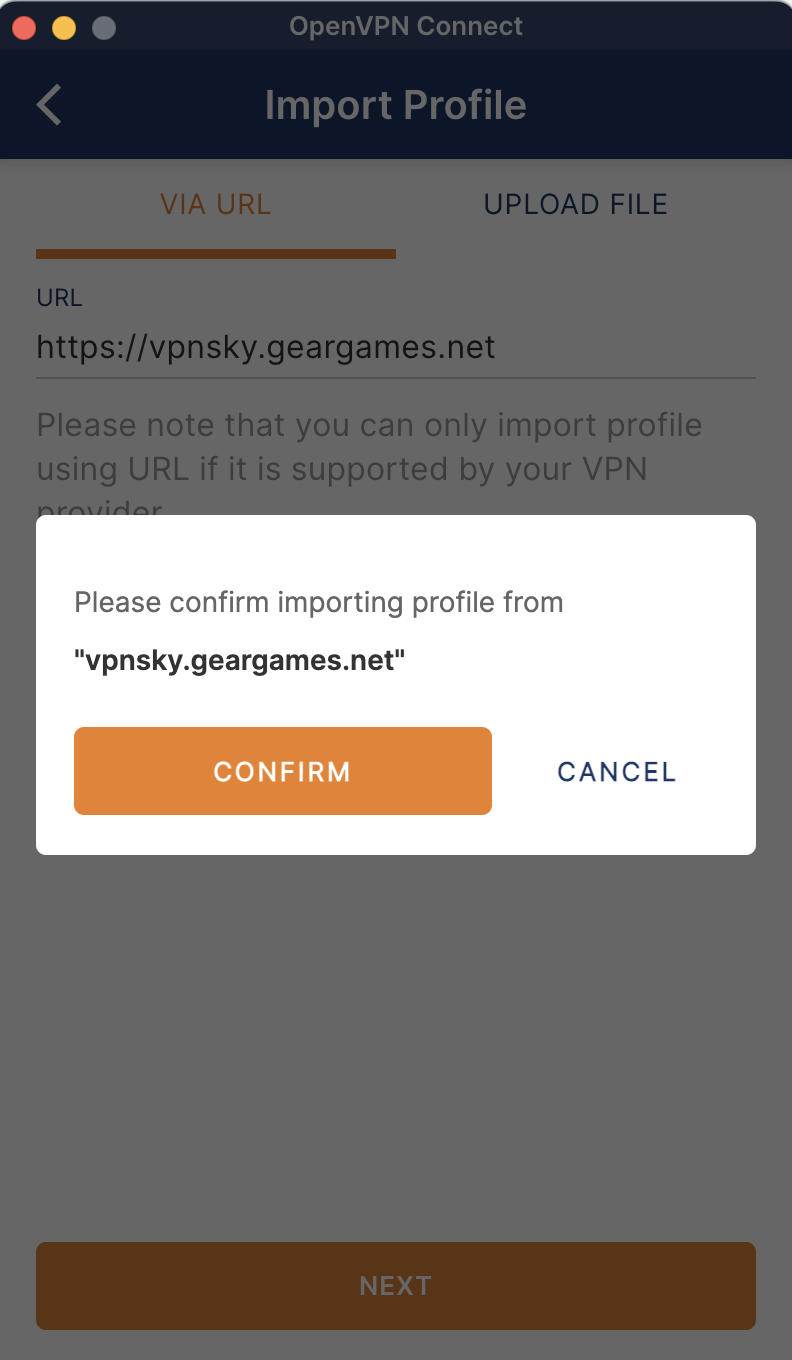Minimize the OpenVPN Connect window

click(x=64, y=27)
